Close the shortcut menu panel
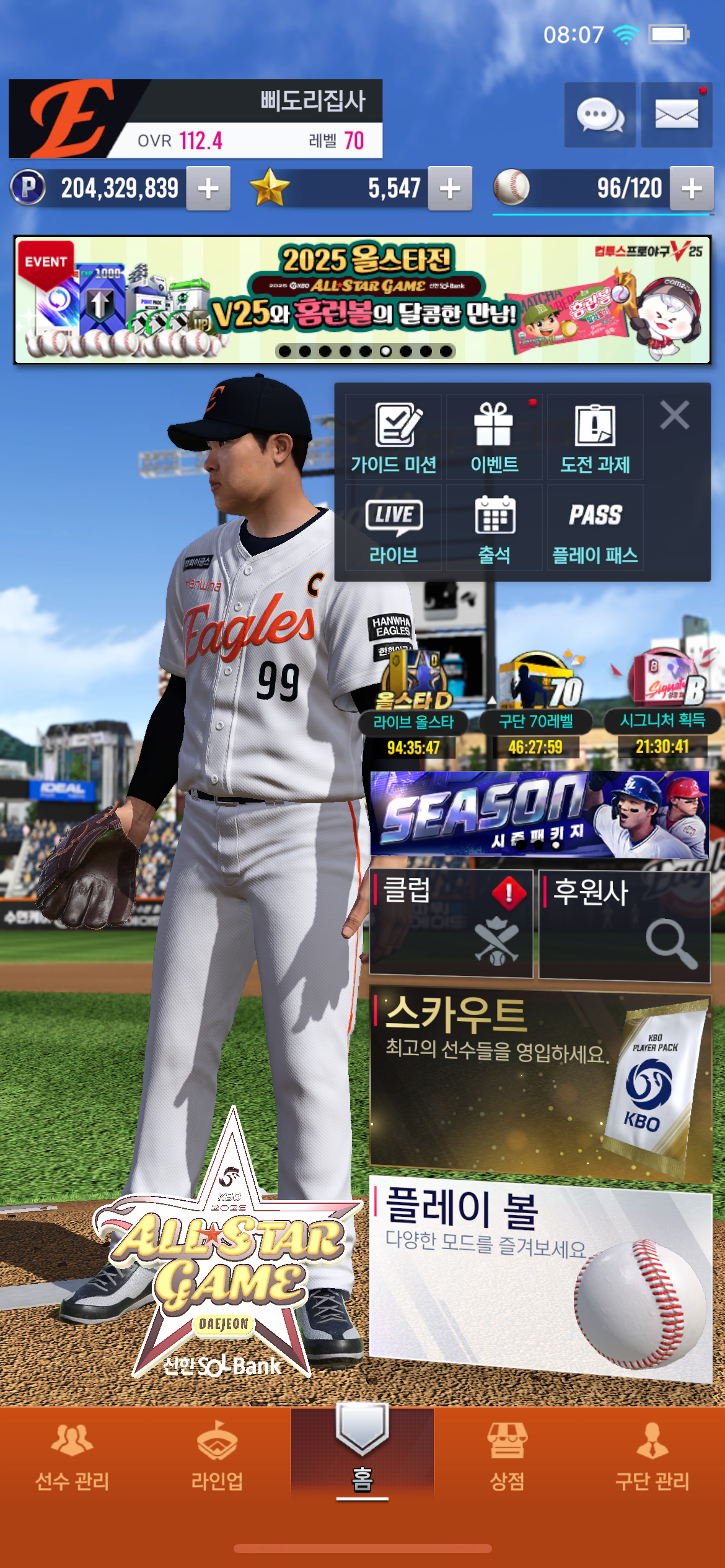This screenshot has width=725, height=1568. (675, 415)
